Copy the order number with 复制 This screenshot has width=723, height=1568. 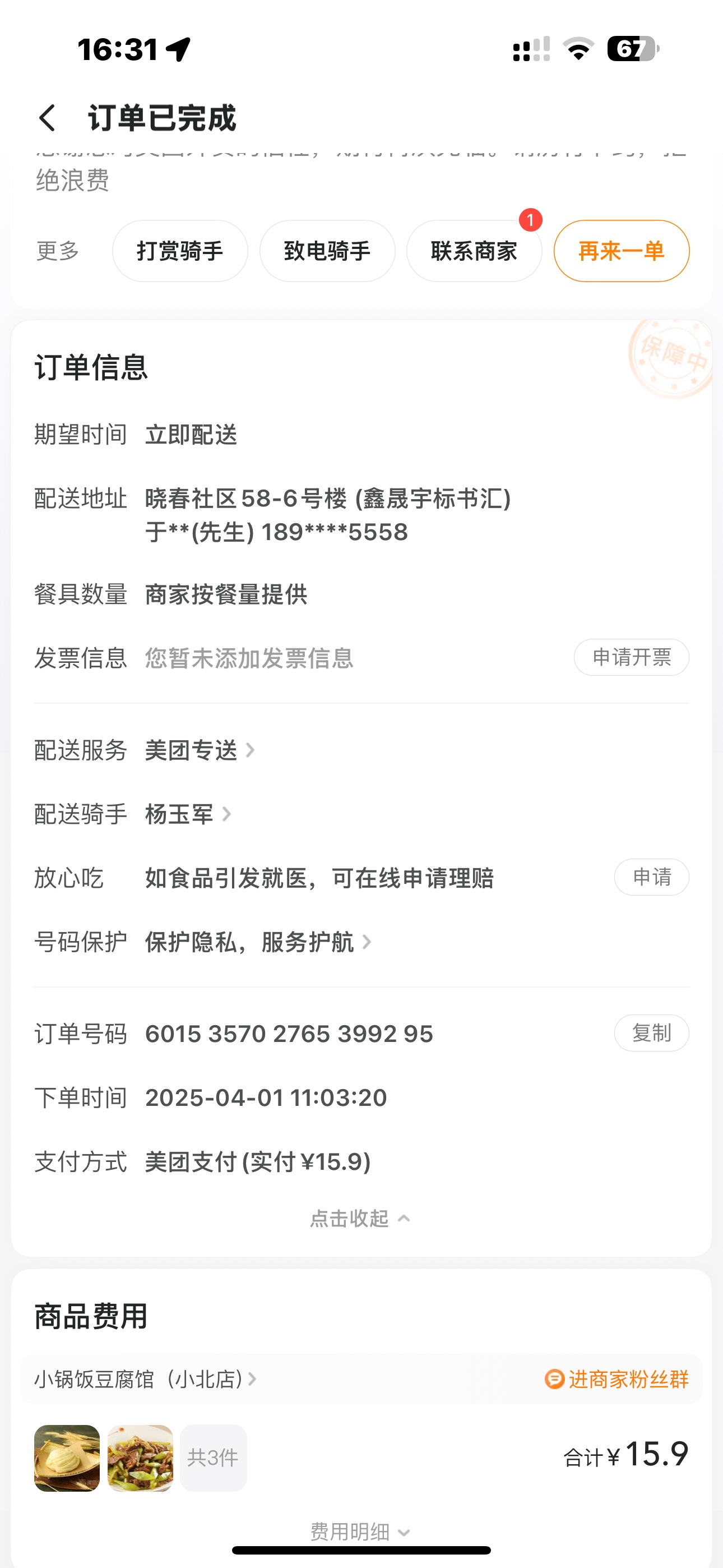[651, 1033]
